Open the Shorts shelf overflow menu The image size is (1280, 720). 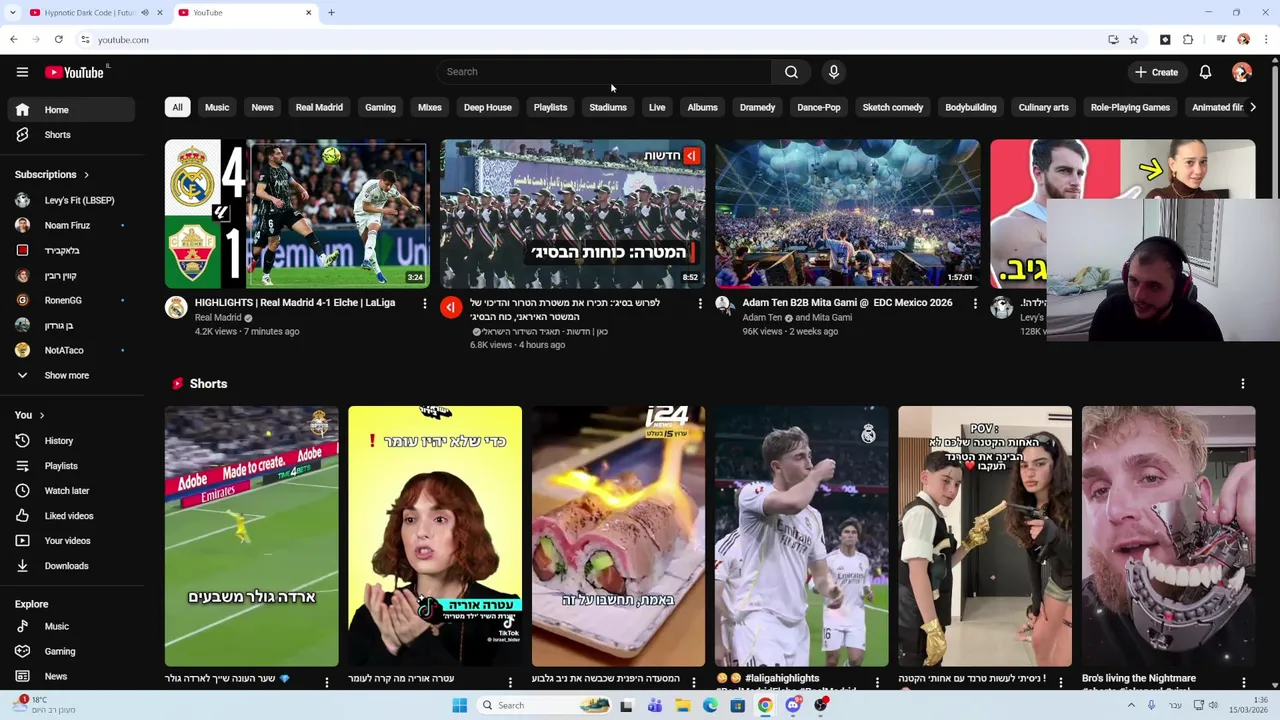point(1243,384)
